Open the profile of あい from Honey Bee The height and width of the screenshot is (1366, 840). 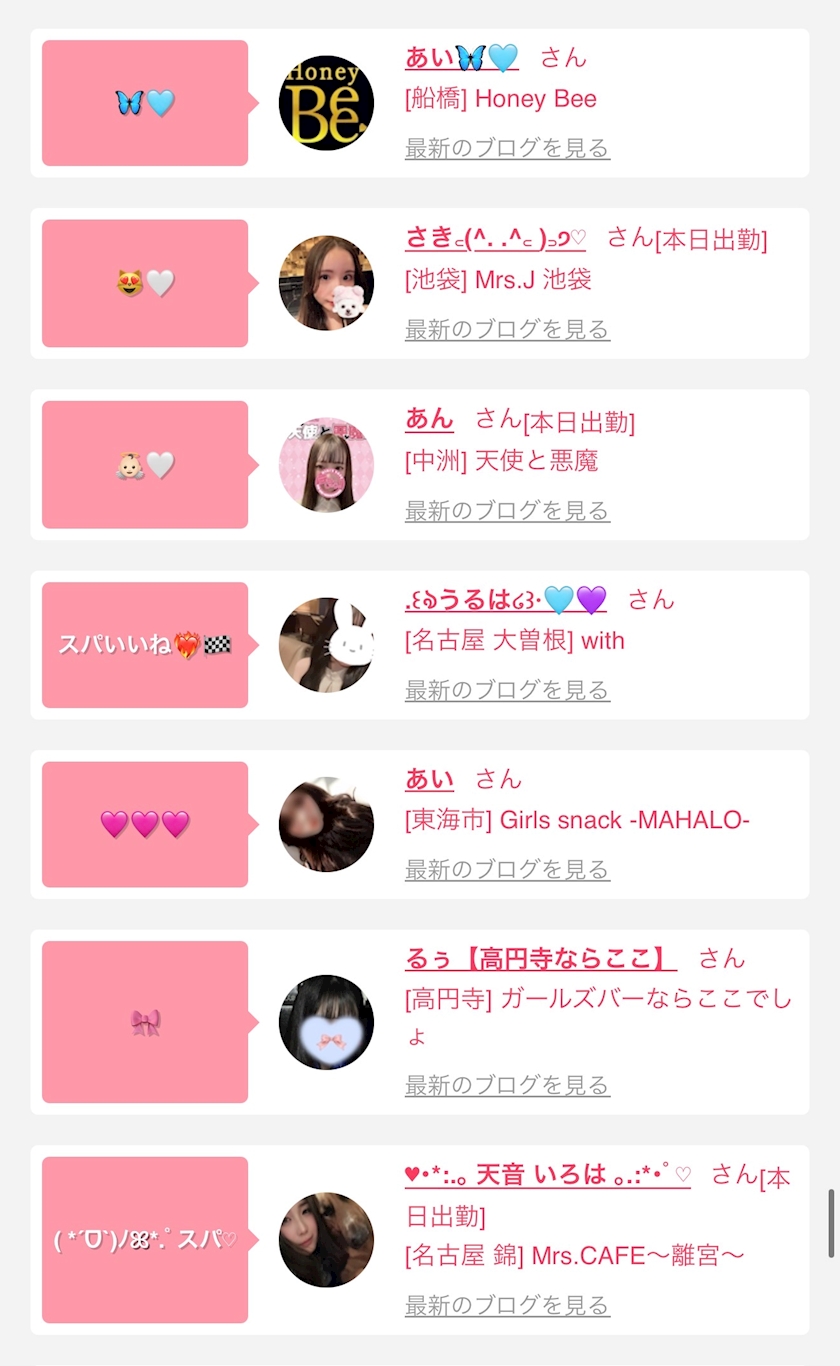coord(462,58)
